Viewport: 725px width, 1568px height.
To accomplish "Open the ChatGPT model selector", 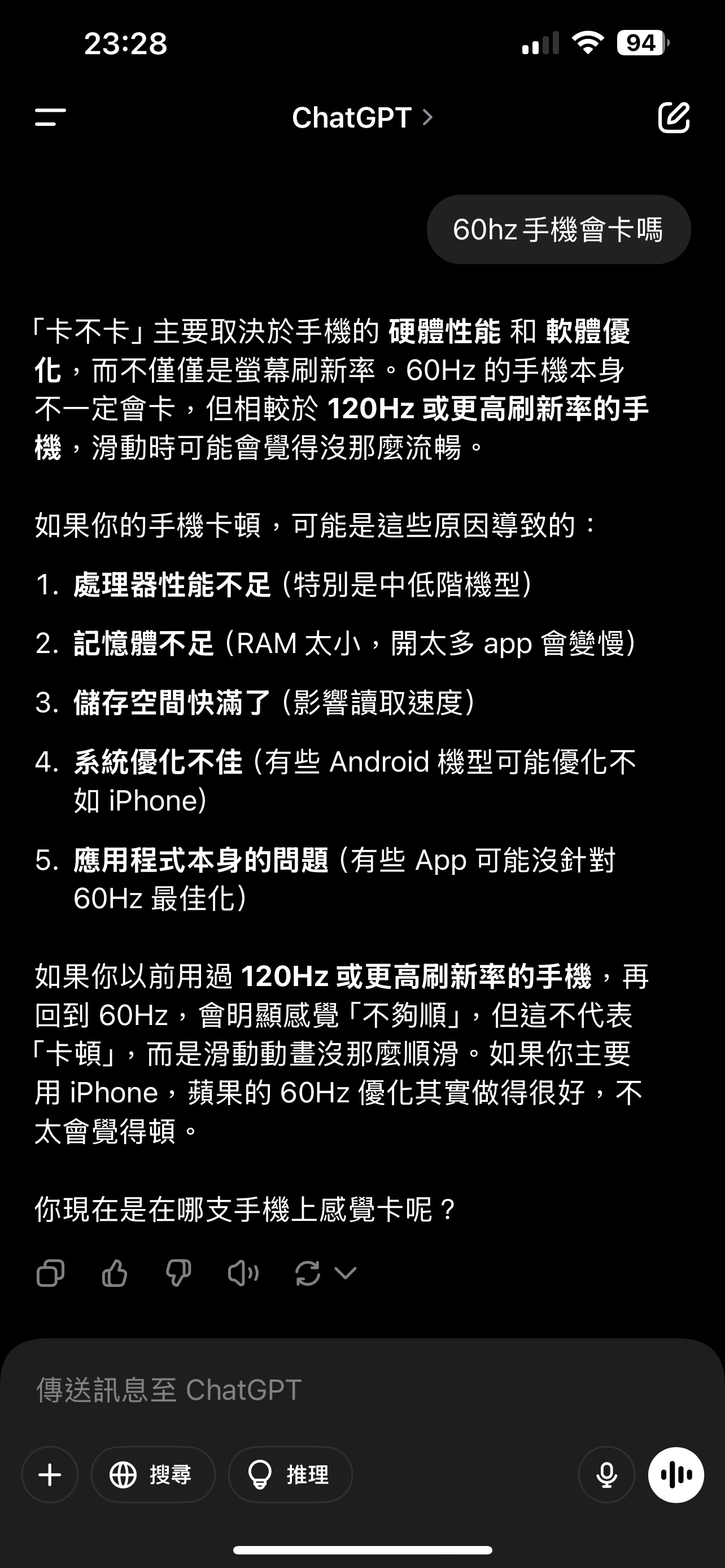I will point(362,117).
